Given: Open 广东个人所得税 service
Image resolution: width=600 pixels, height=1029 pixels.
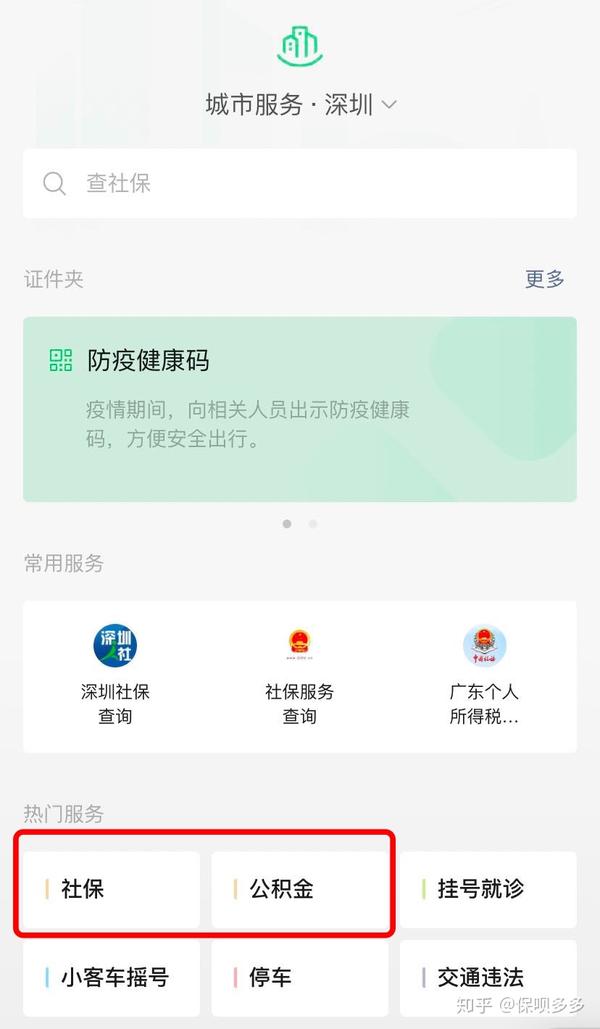Looking at the screenshot, I should [x=484, y=675].
